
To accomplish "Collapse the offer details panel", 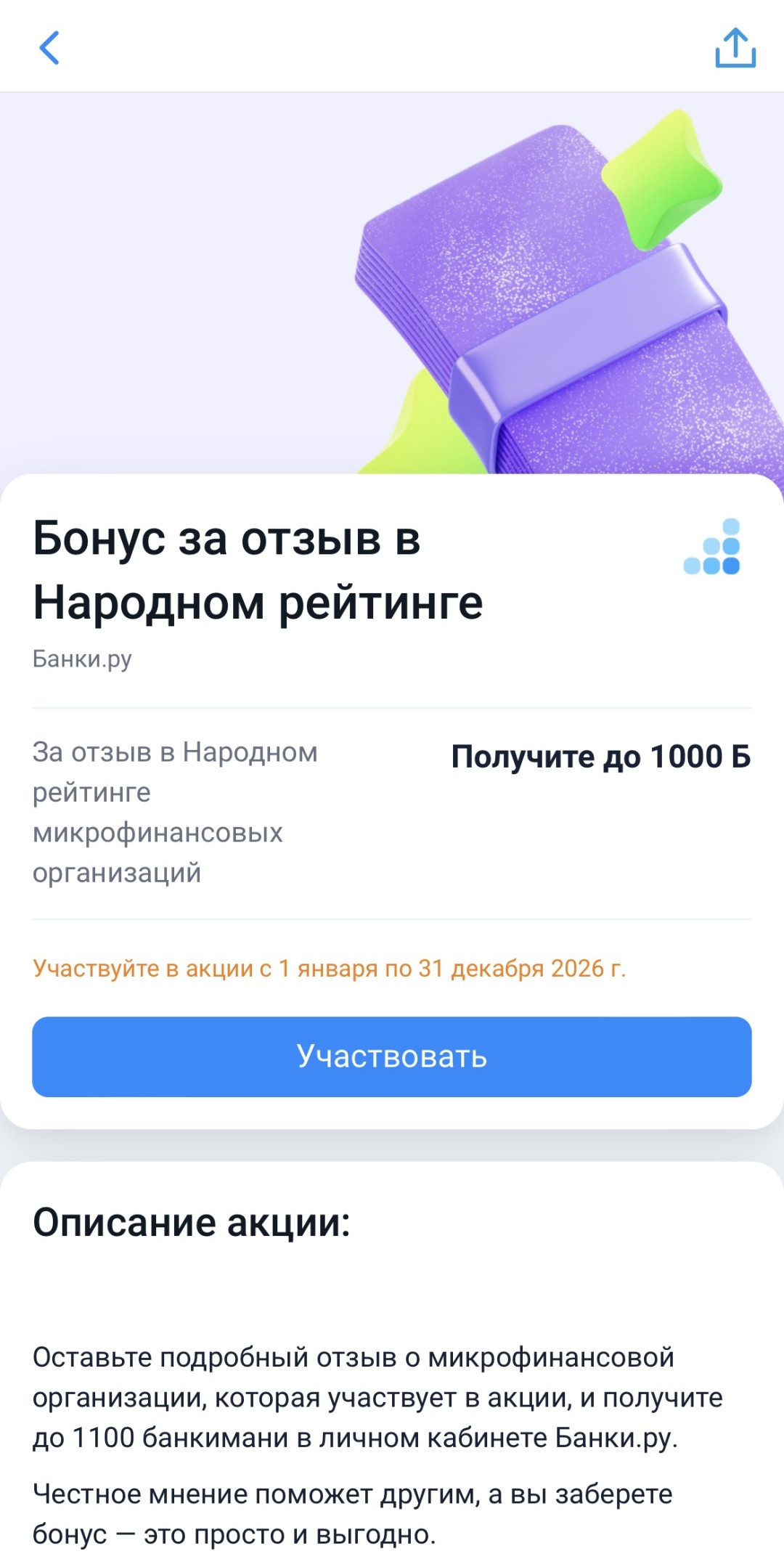I will click(x=392, y=799).
